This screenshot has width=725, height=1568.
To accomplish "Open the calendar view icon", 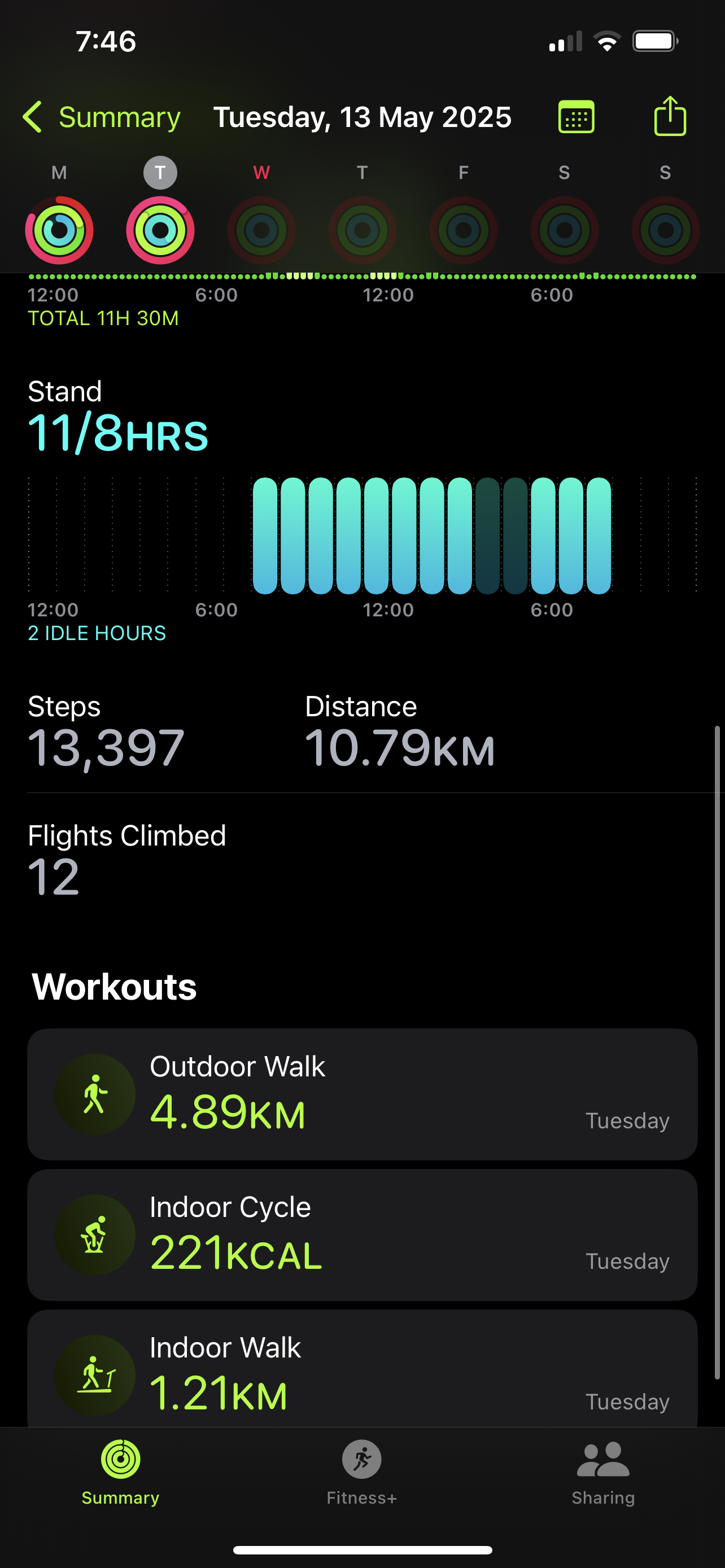I will pos(576,117).
